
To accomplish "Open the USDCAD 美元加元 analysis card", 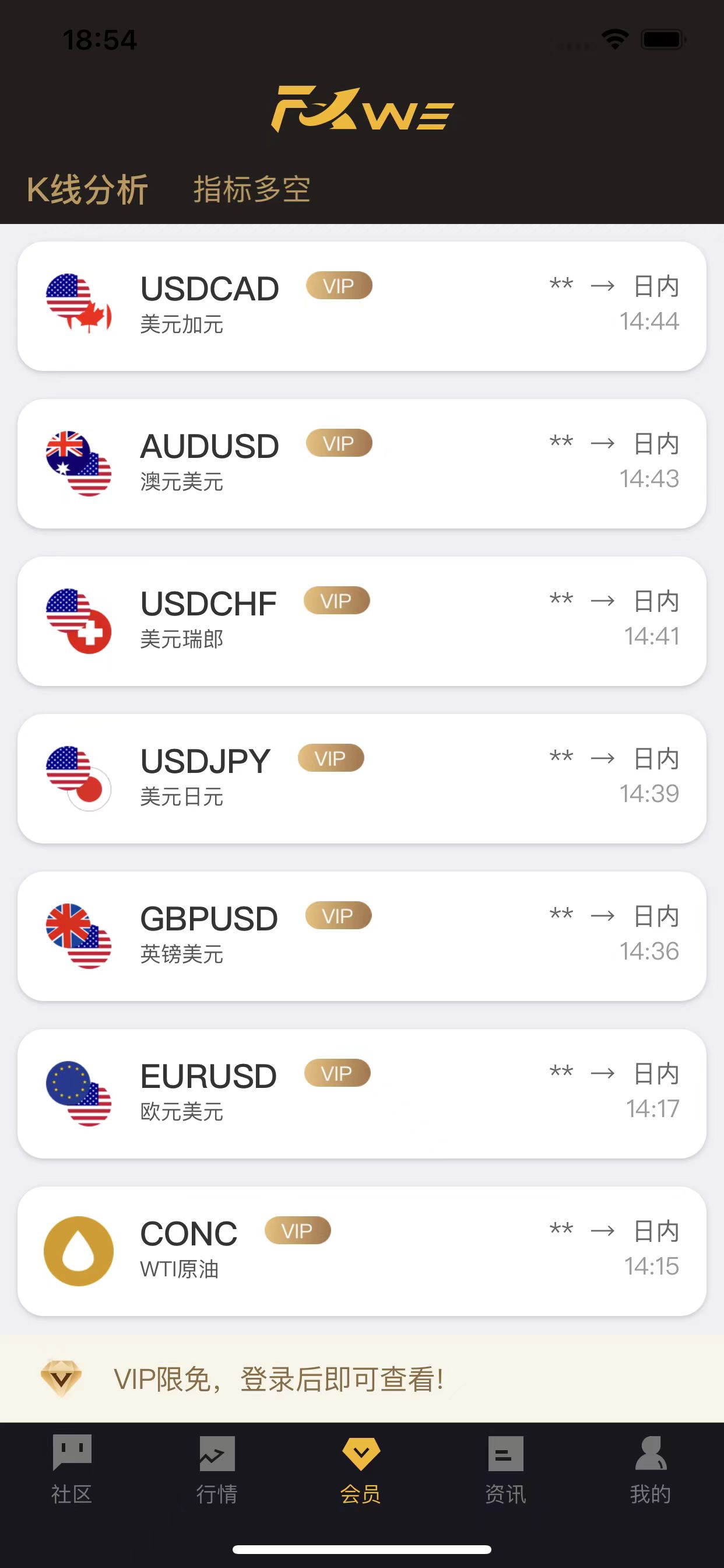I will [x=362, y=306].
